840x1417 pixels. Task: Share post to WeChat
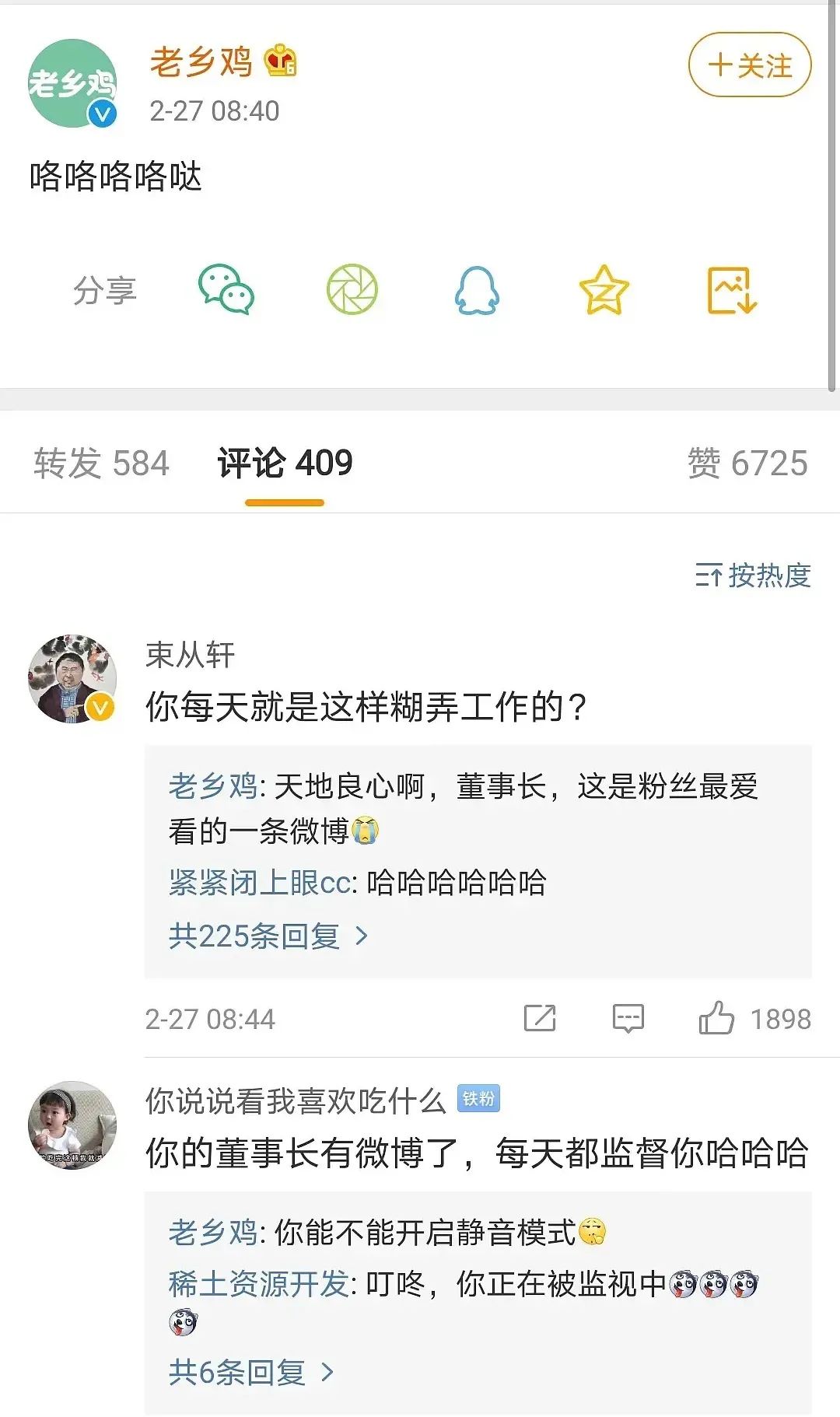226,290
